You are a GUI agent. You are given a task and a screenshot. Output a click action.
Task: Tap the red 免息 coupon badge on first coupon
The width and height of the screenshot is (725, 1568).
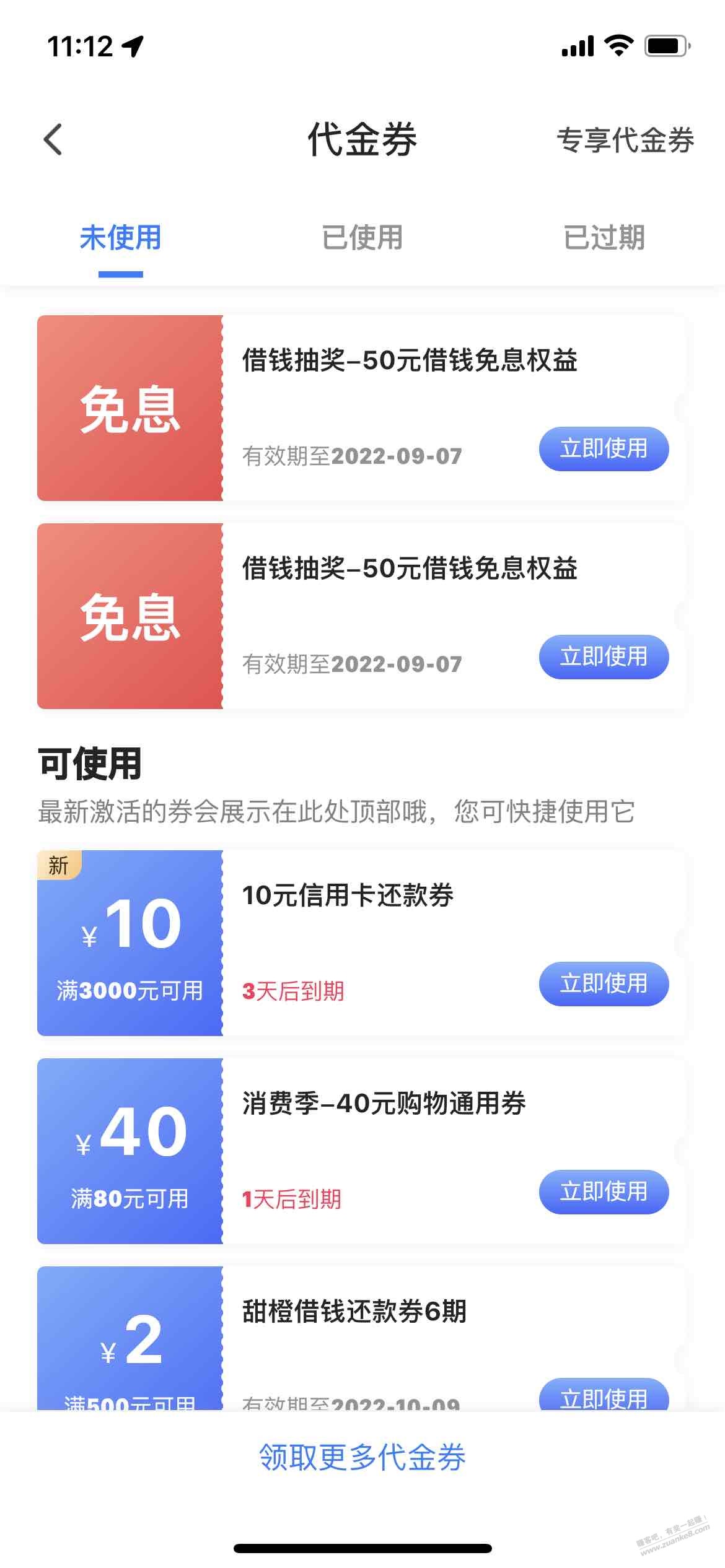pyautogui.click(x=129, y=409)
